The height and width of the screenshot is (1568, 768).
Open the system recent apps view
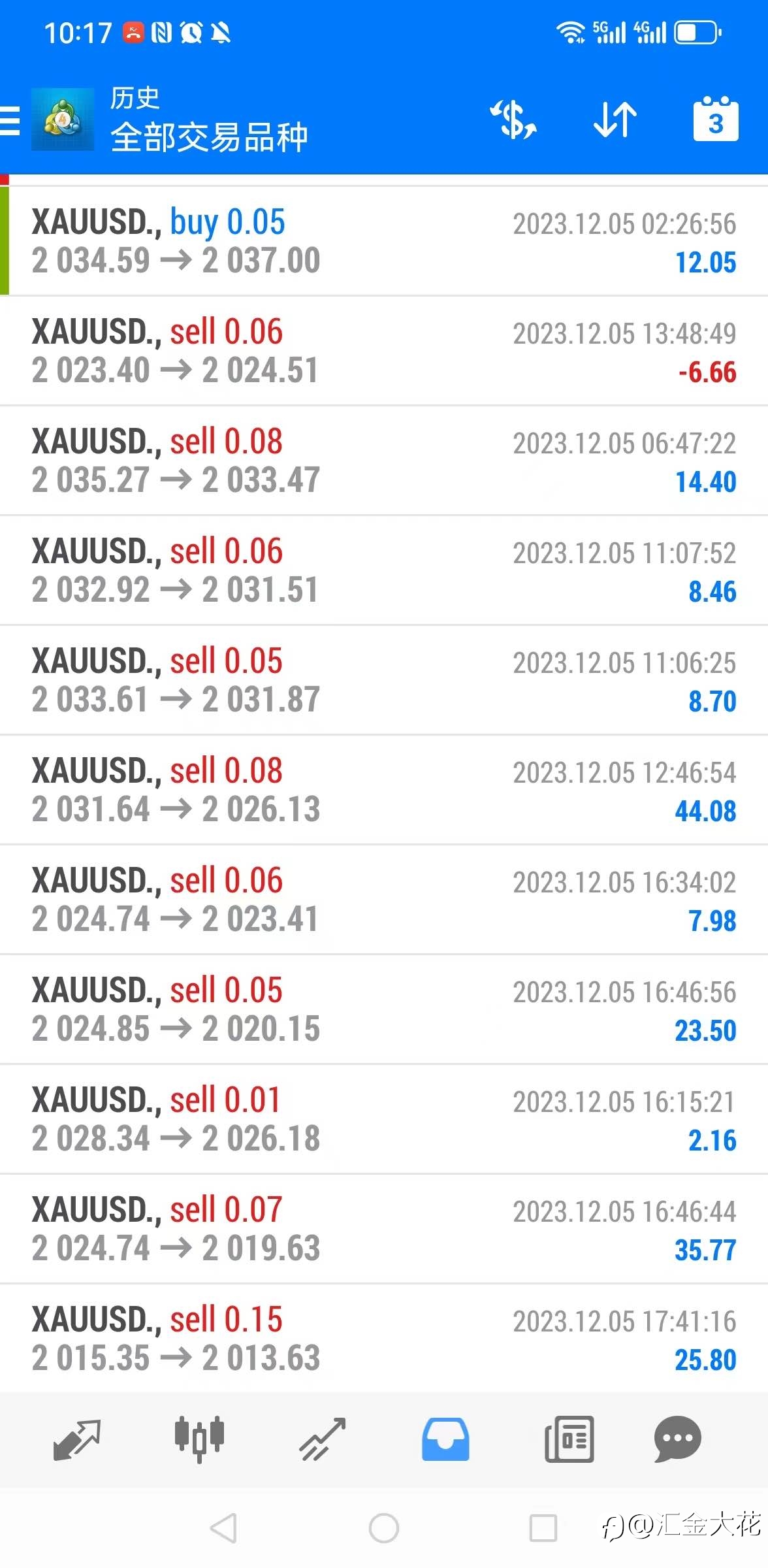pos(543,1528)
